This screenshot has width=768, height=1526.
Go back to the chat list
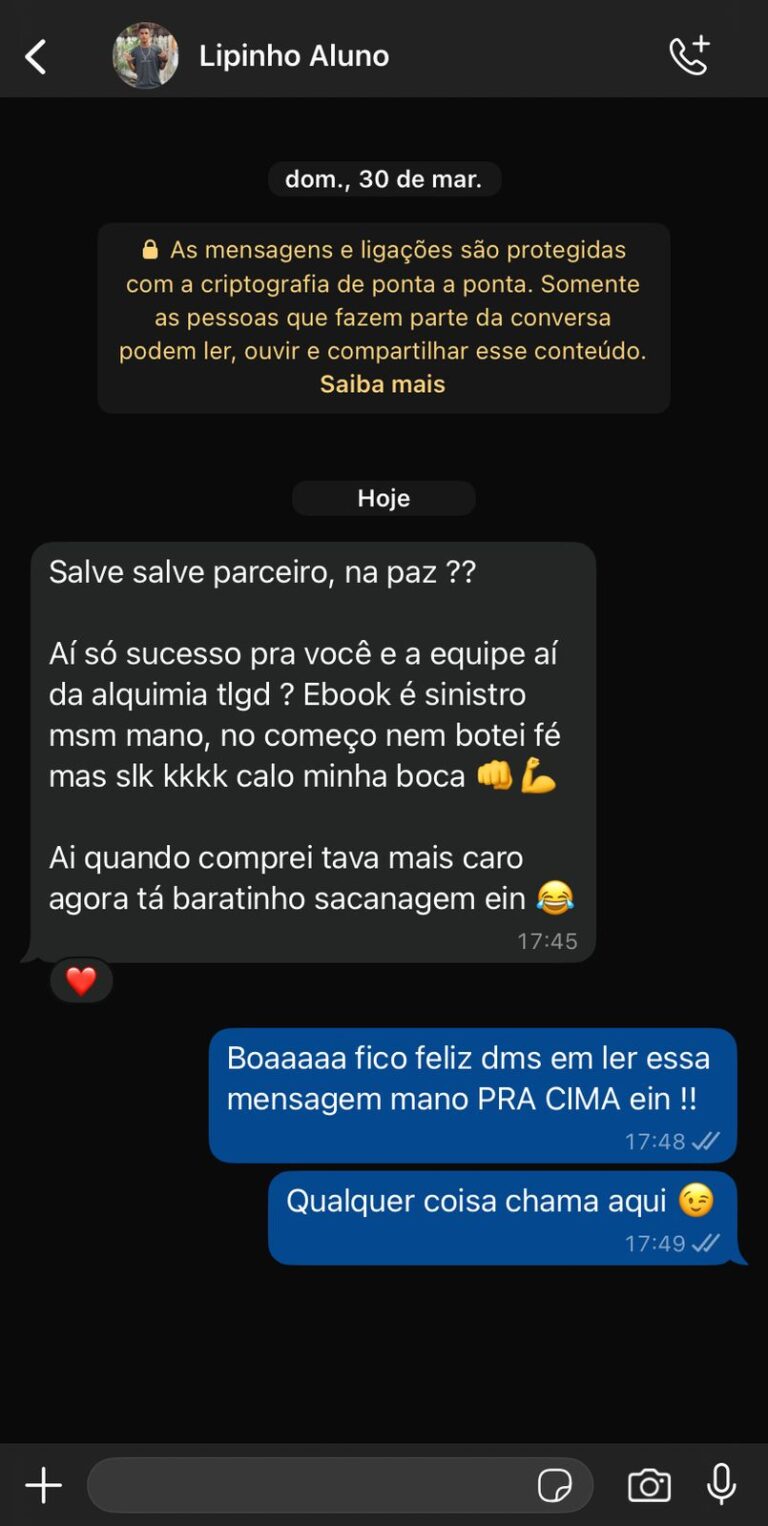[36, 57]
